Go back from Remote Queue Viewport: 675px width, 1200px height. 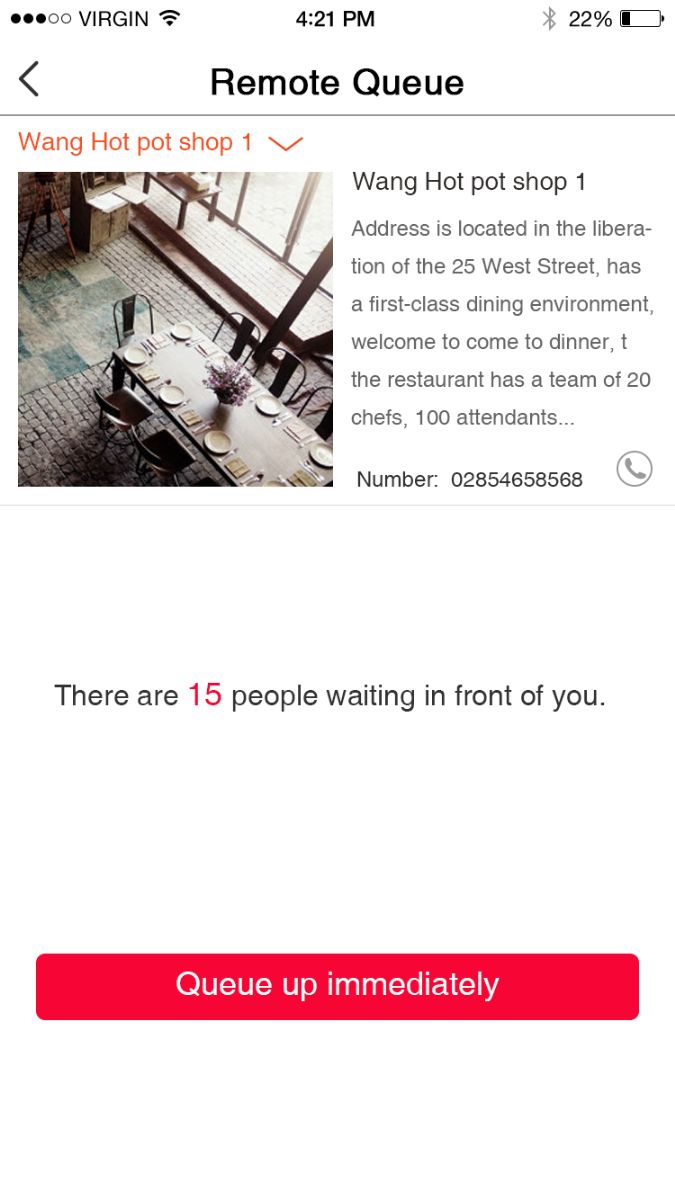29,79
